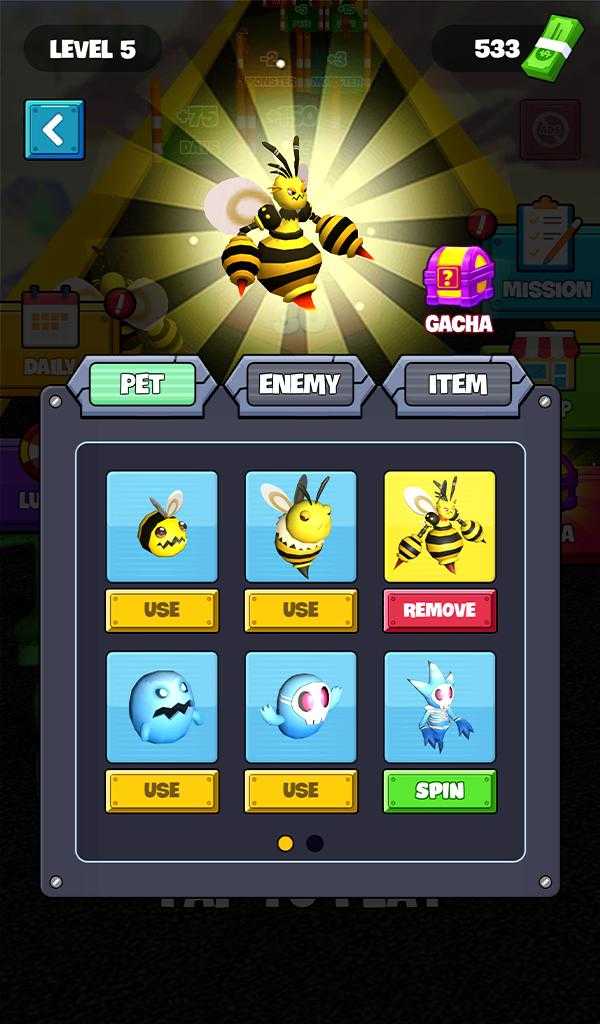Select the small round bee tile
This screenshot has height=1024, width=600.
[x=162, y=526]
